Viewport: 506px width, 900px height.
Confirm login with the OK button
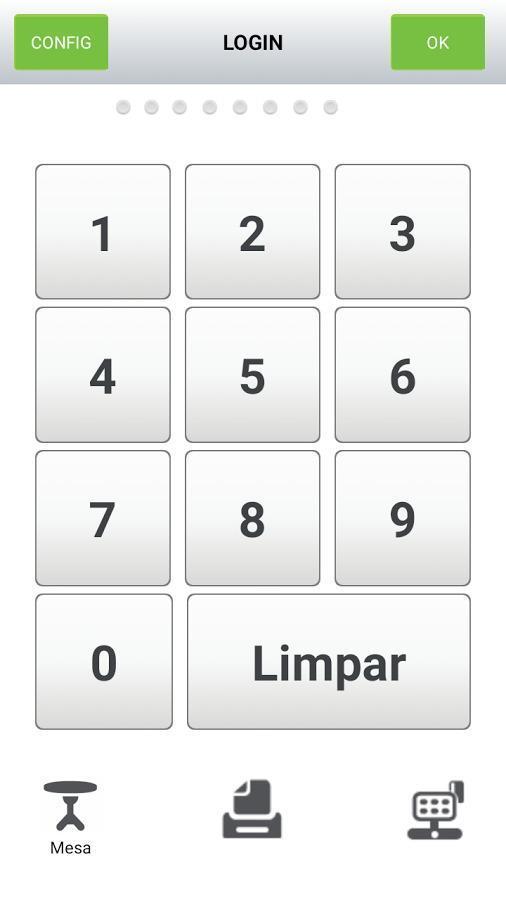[x=438, y=42]
